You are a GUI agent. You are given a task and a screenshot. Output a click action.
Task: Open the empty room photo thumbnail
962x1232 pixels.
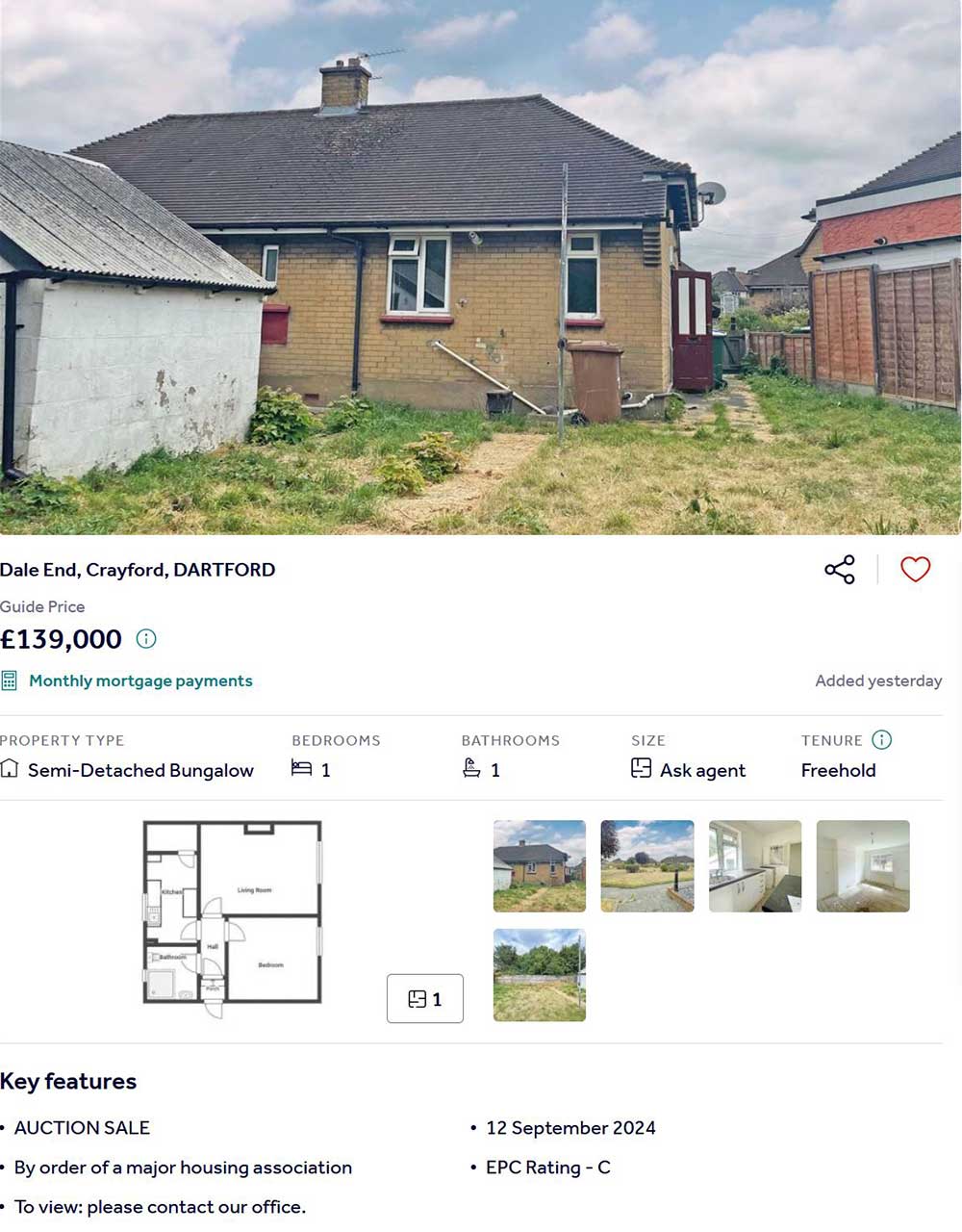coord(862,866)
